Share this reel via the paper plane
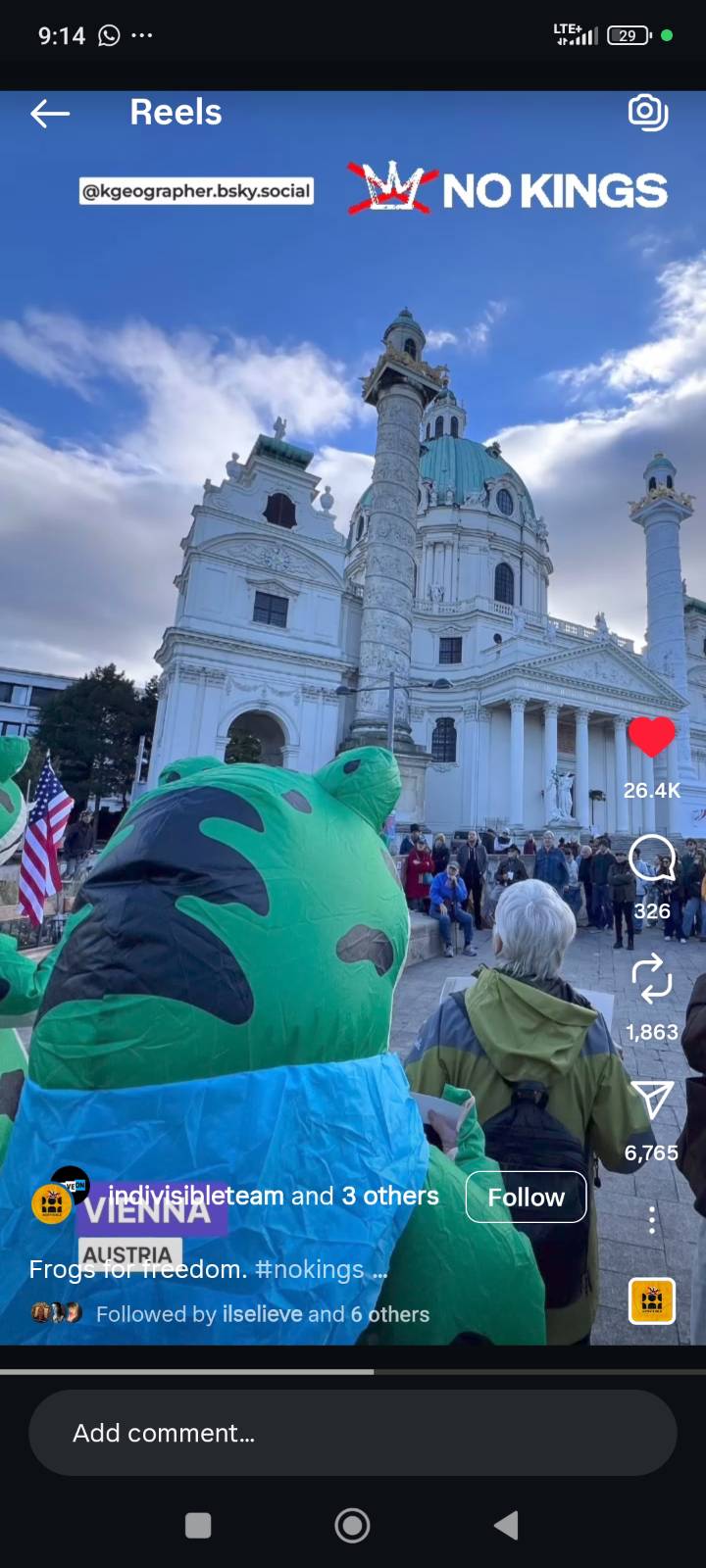The image size is (706, 1568). click(651, 1101)
